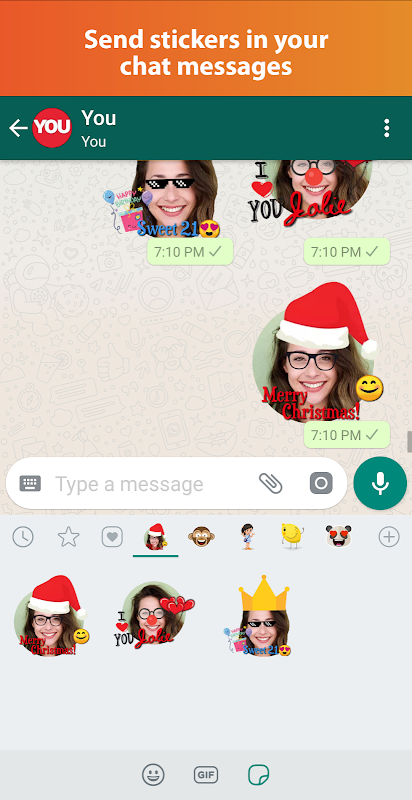Switch to the emoji picker
Screen dimensions: 412x800
point(153,776)
